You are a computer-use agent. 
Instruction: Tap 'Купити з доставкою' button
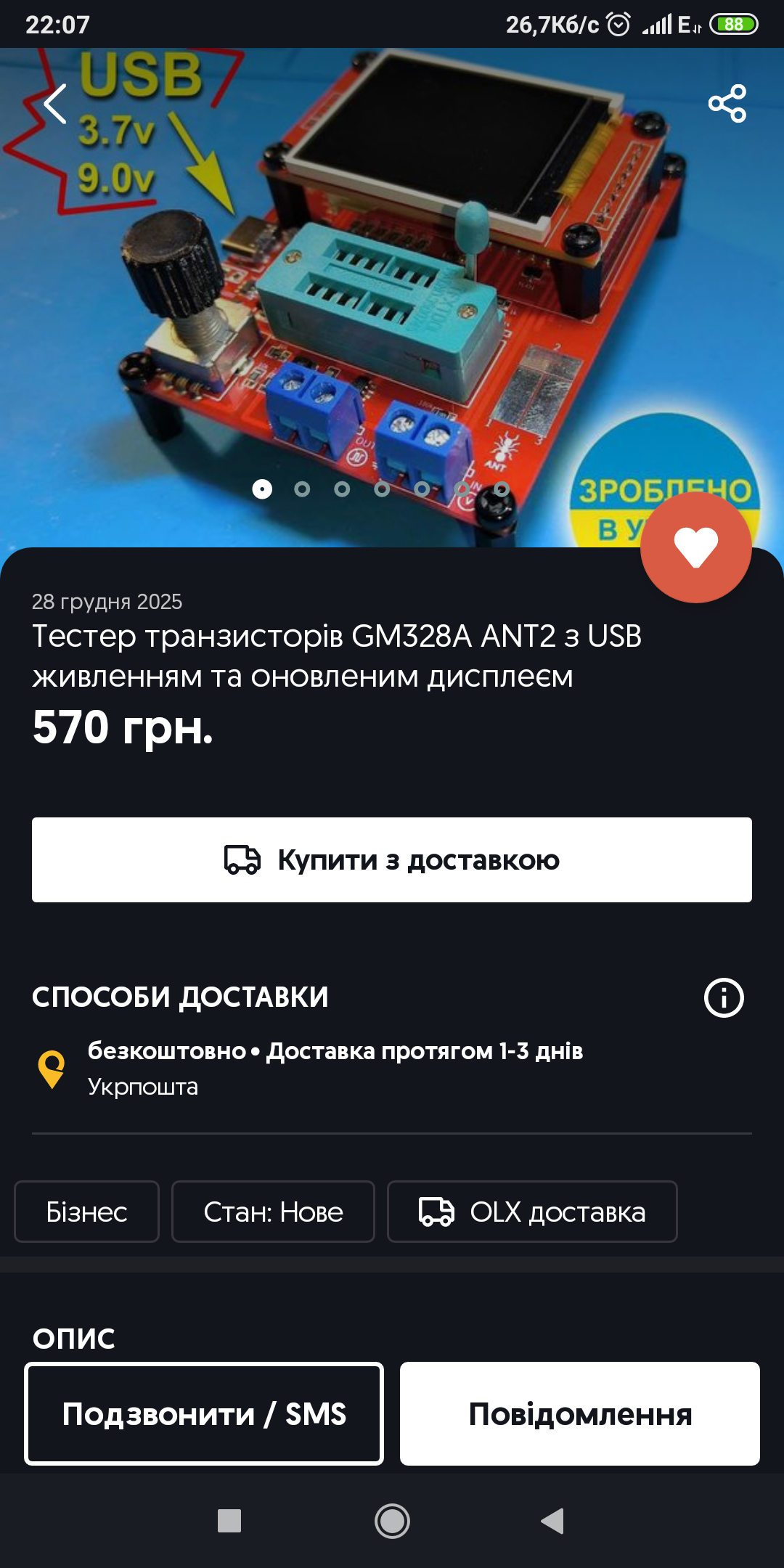(x=392, y=860)
